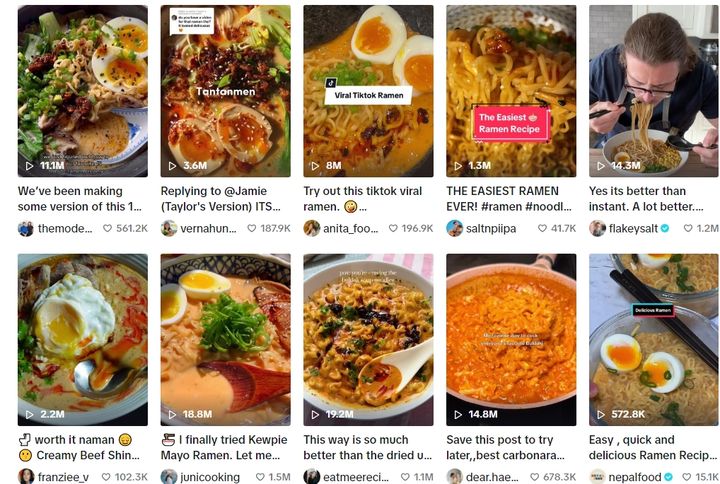Visit vernahun... creator profile

pyautogui.click(x=207, y=228)
